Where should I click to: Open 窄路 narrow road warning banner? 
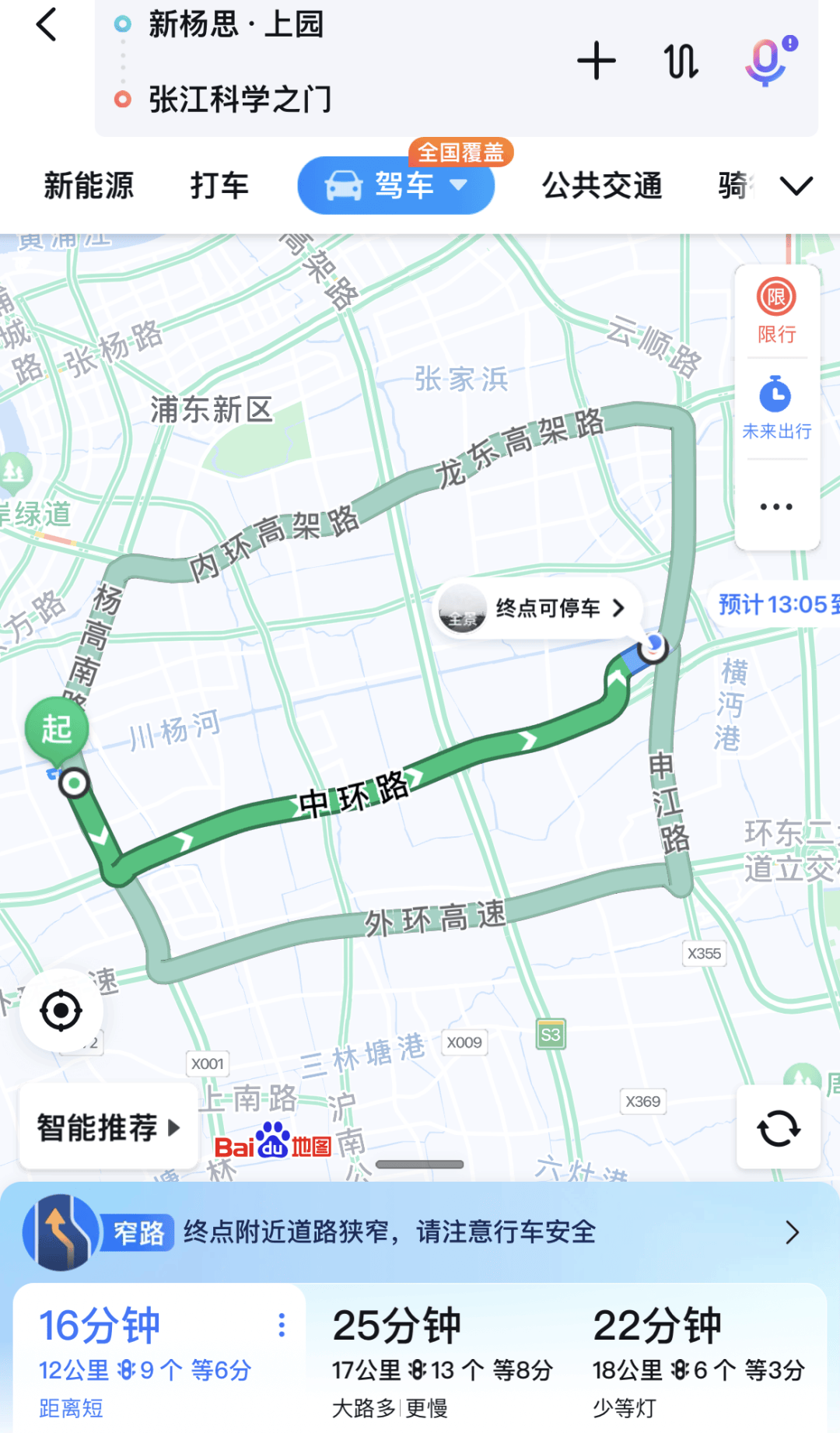(420, 1232)
